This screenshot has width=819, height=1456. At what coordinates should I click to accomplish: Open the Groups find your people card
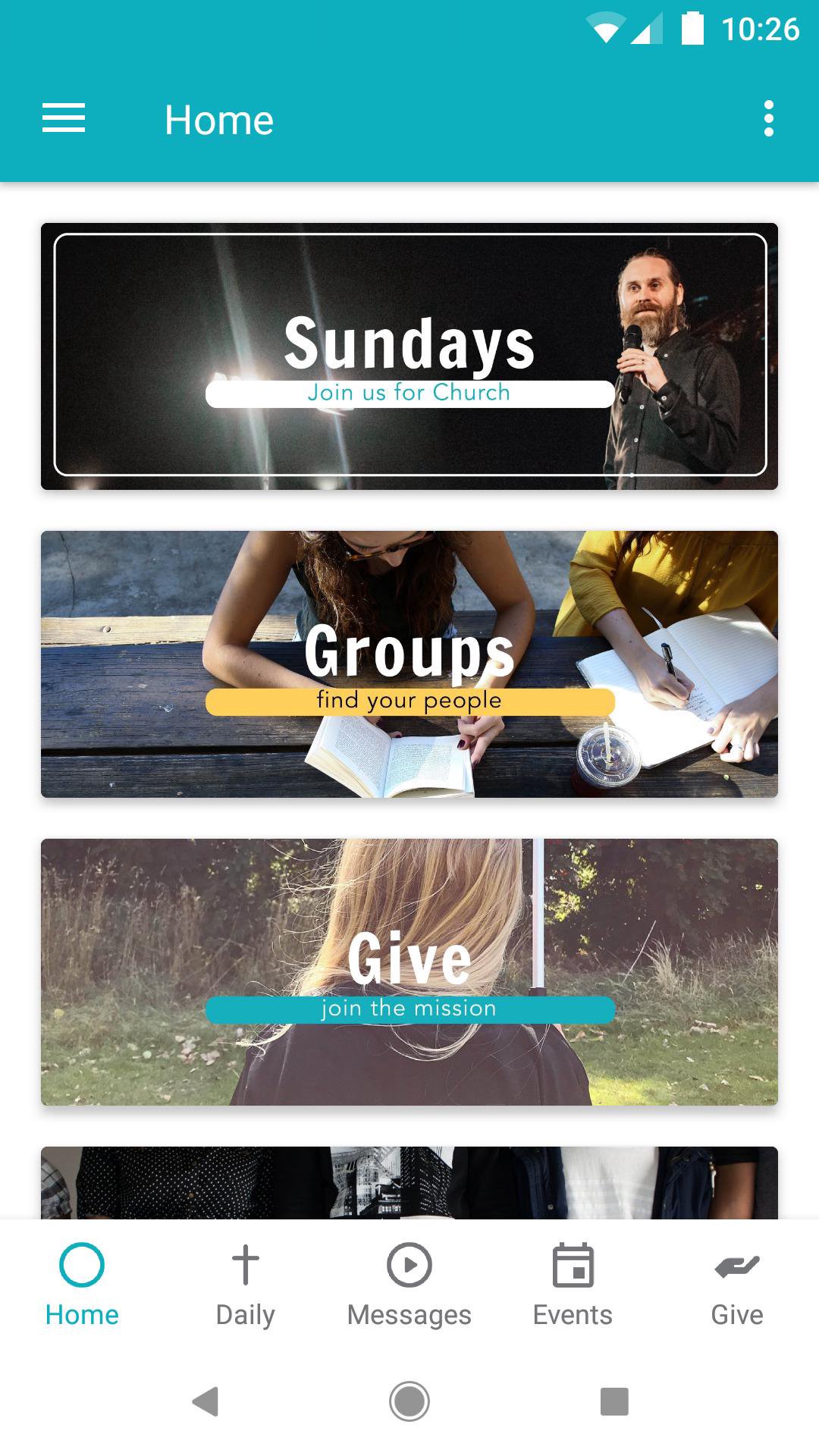tap(409, 664)
